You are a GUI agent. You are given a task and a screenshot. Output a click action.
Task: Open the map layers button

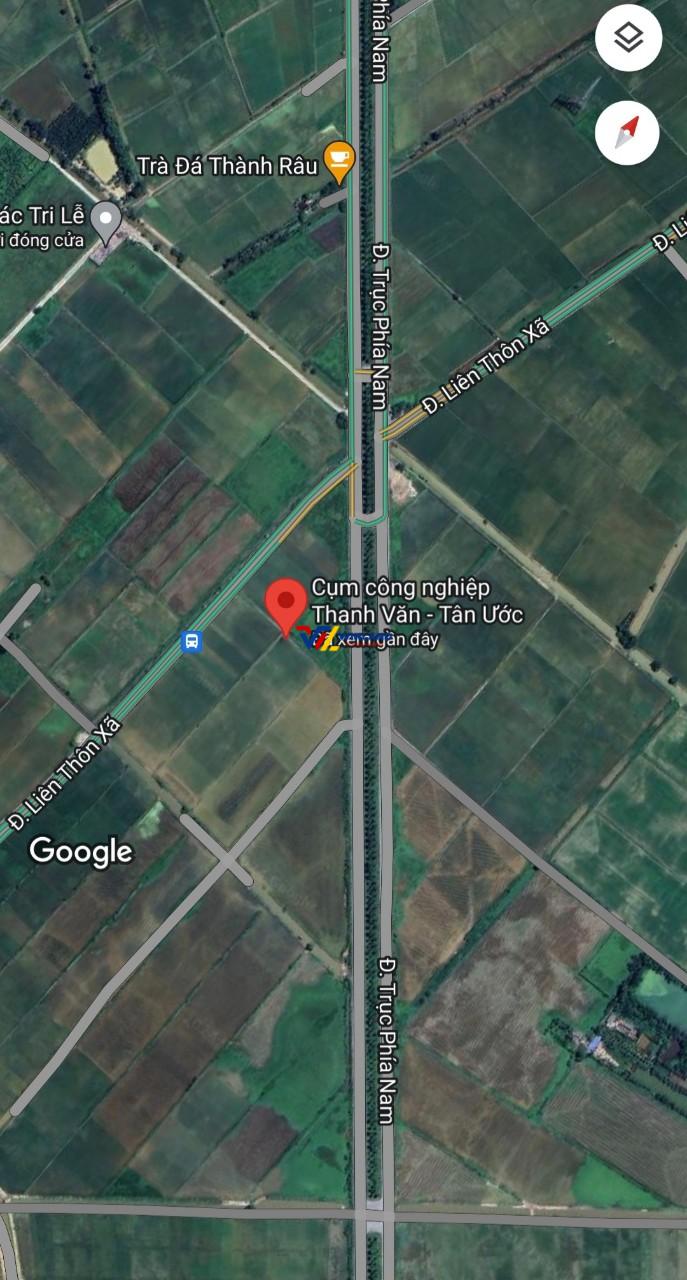click(x=628, y=38)
